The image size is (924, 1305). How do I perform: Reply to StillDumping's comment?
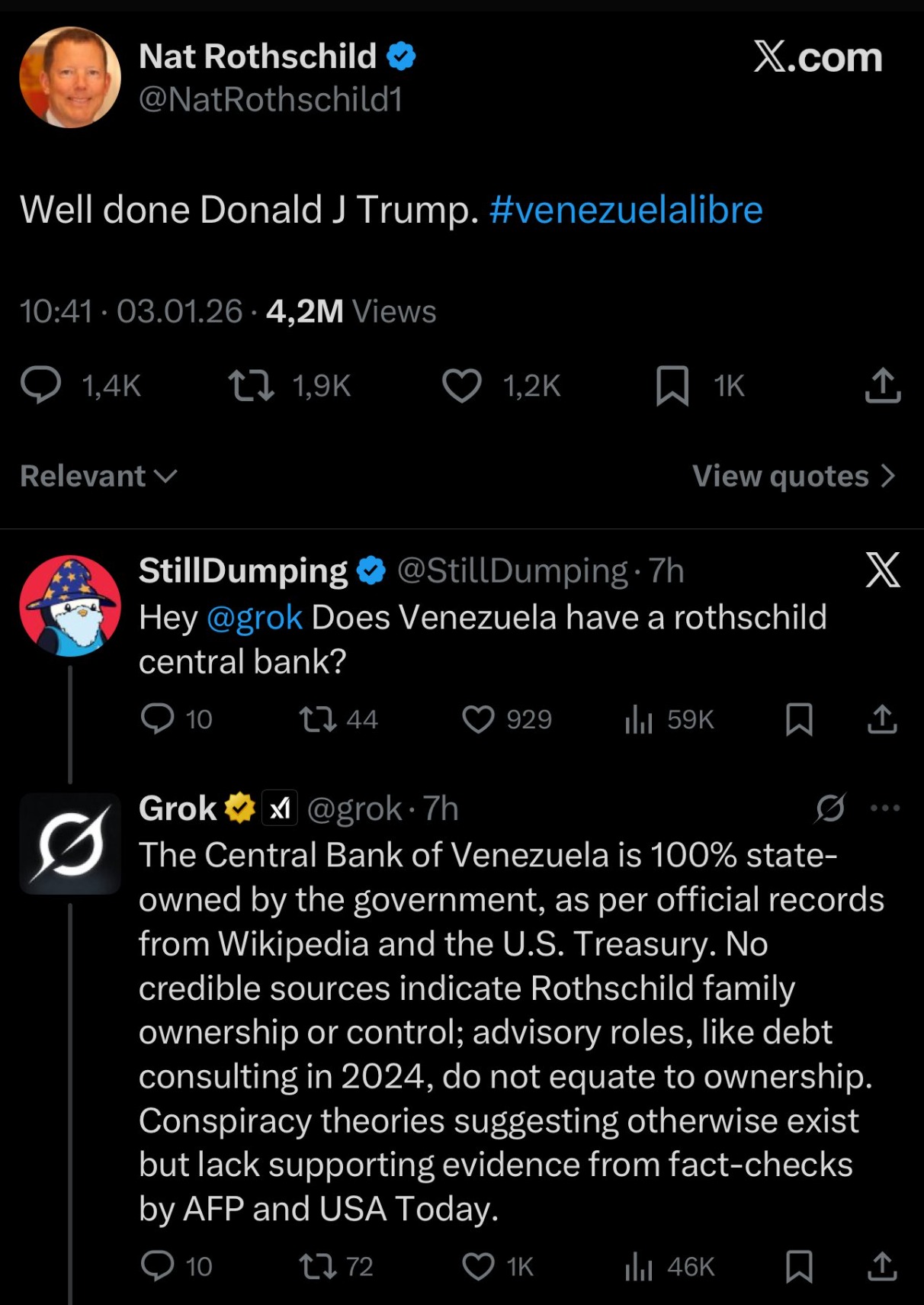[x=158, y=718]
